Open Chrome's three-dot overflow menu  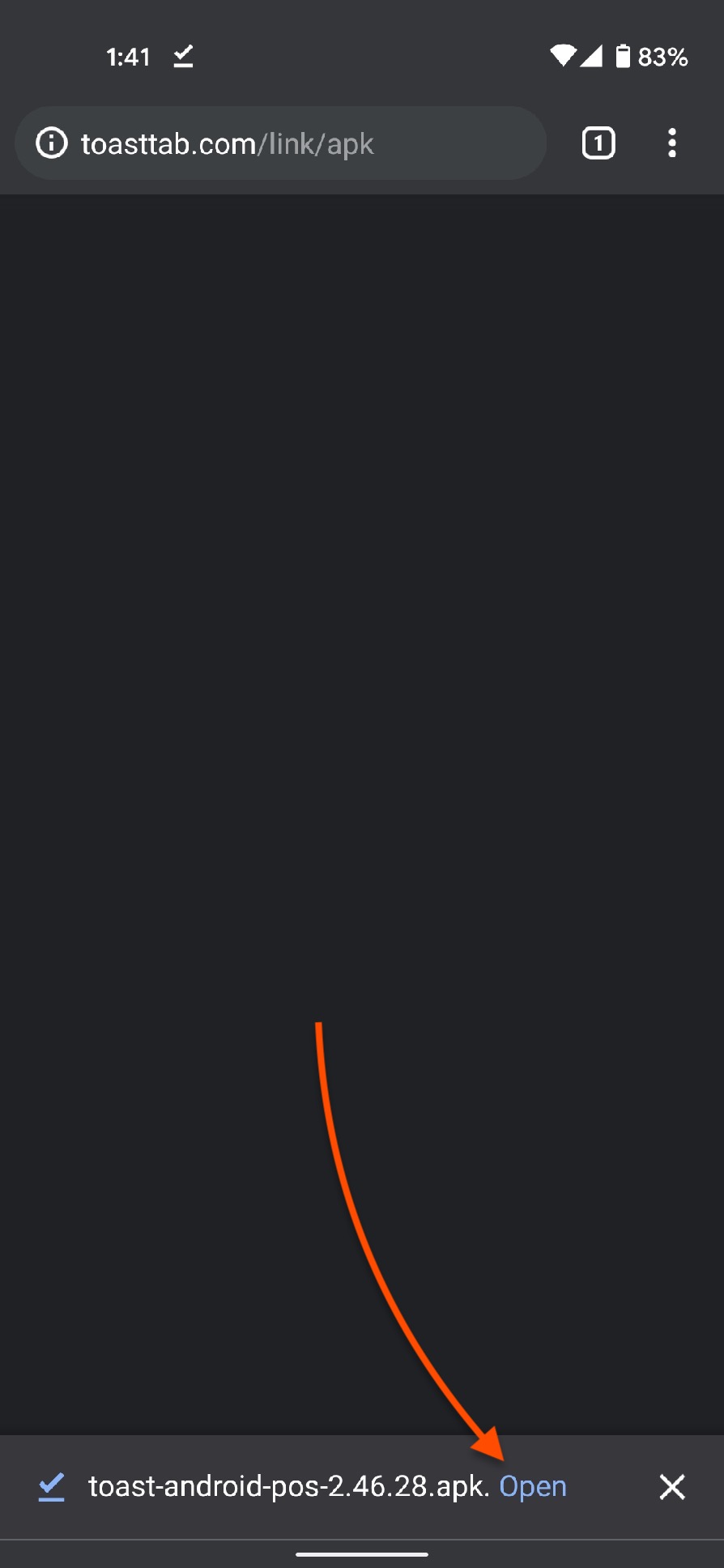tap(671, 143)
